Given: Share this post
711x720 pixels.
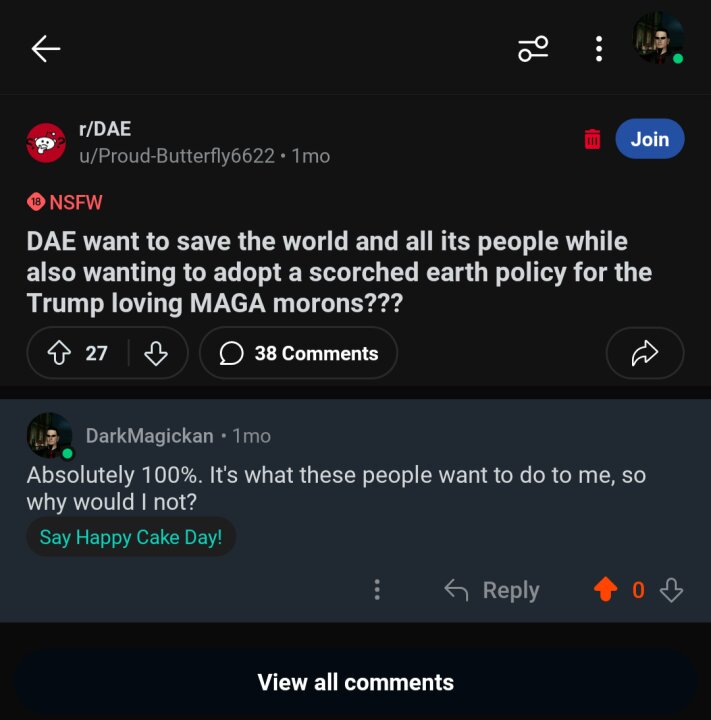Looking at the screenshot, I should tap(645, 353).
